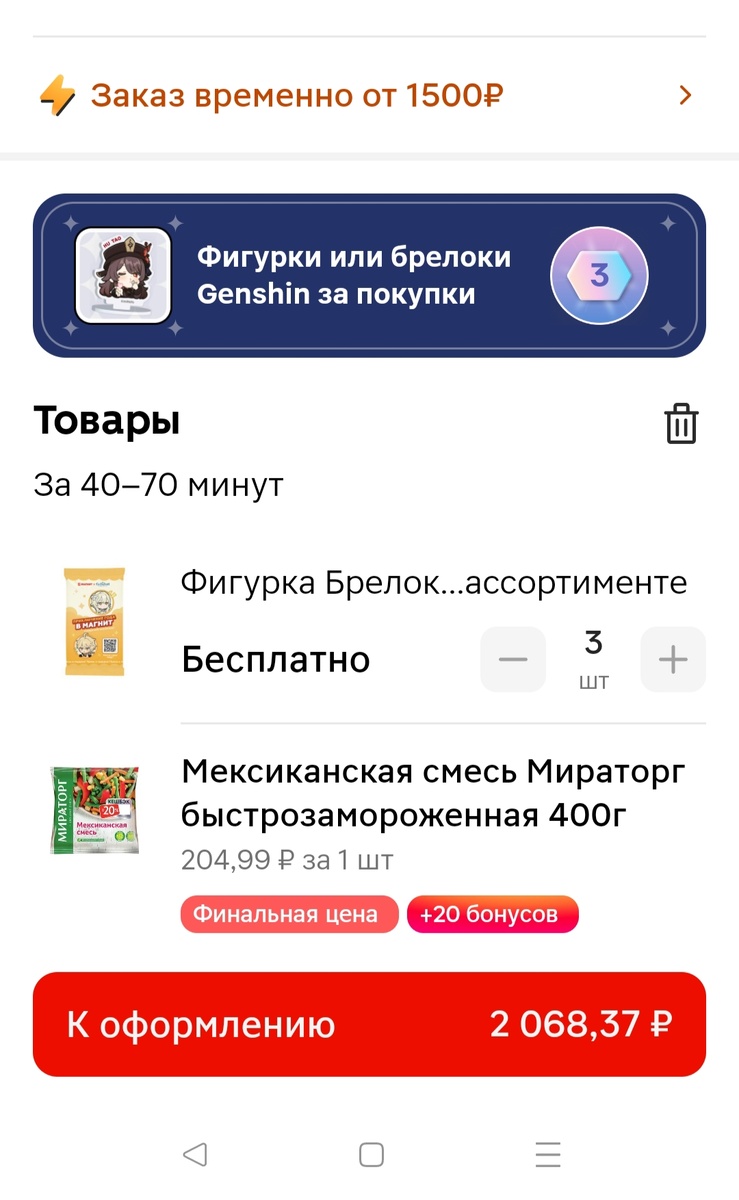Tap the total 2 068,37 ₽ amount

click(583, 1024)
